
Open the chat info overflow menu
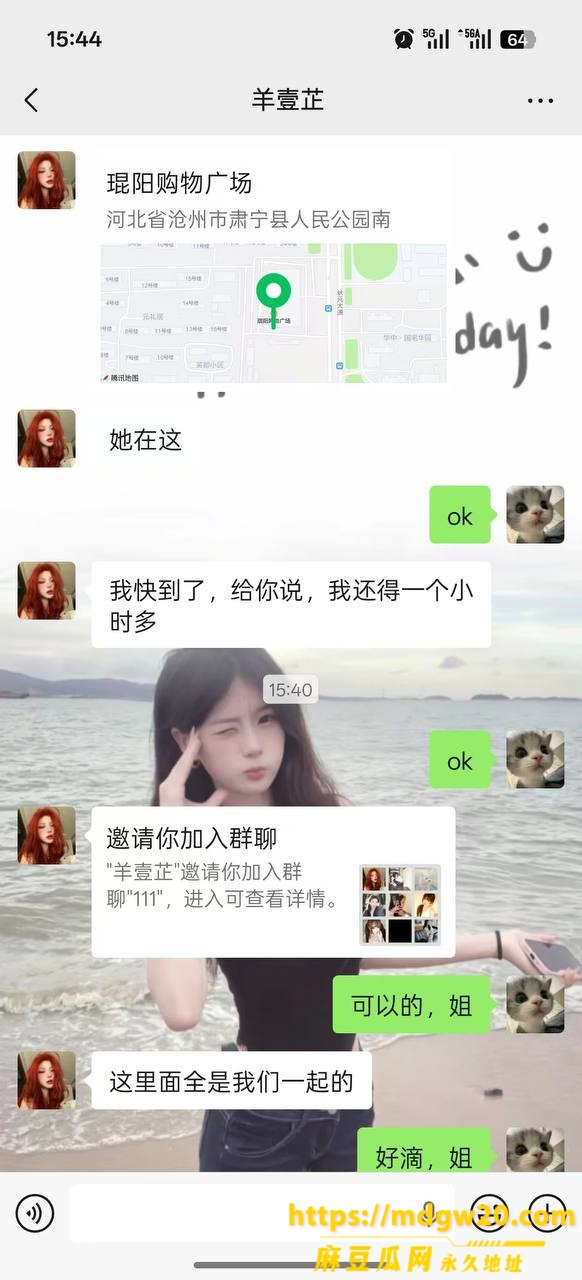(x=540, y=101)
